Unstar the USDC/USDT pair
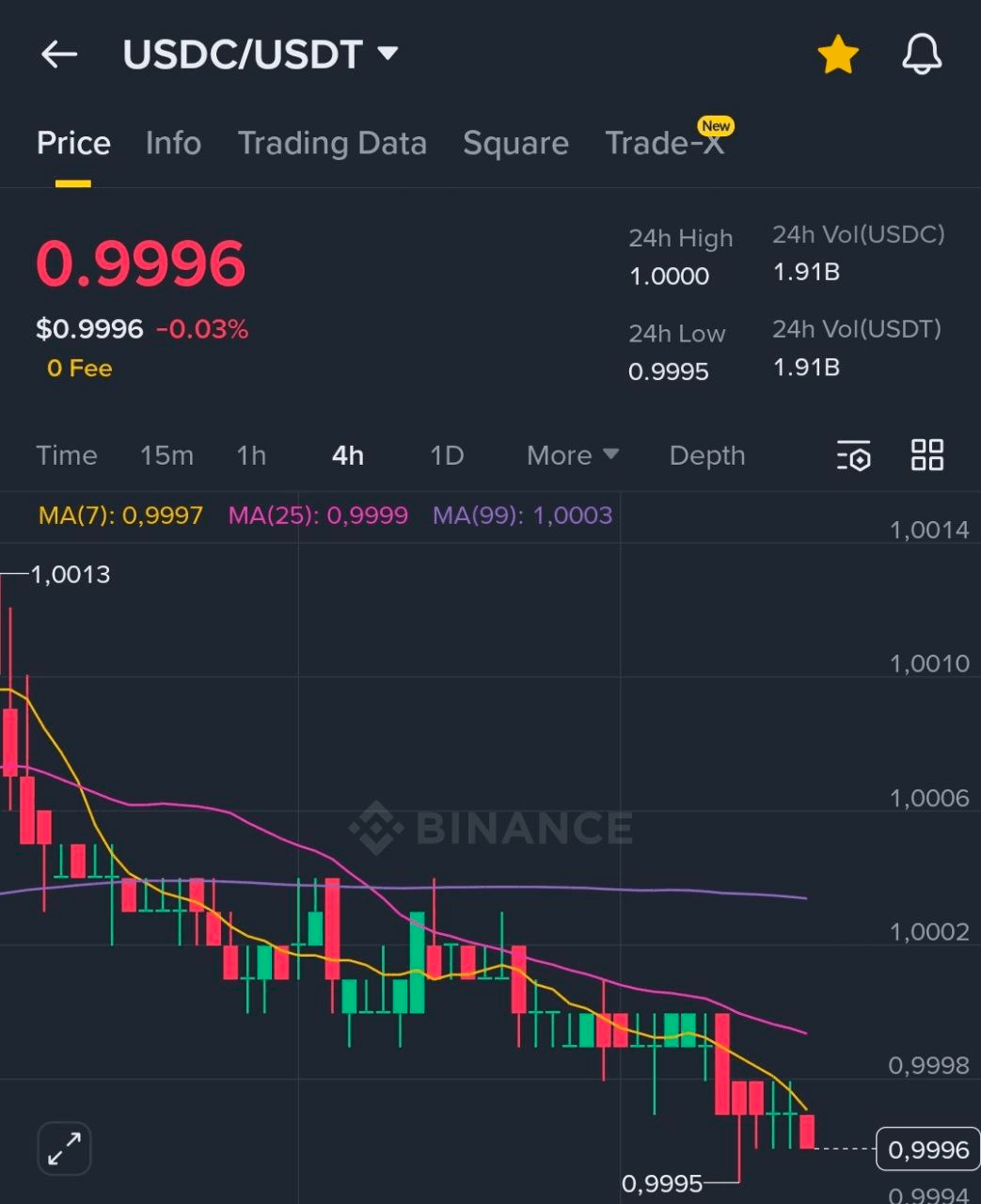The height and width of the screenshot is (1204, 981). tap(836, 54)
